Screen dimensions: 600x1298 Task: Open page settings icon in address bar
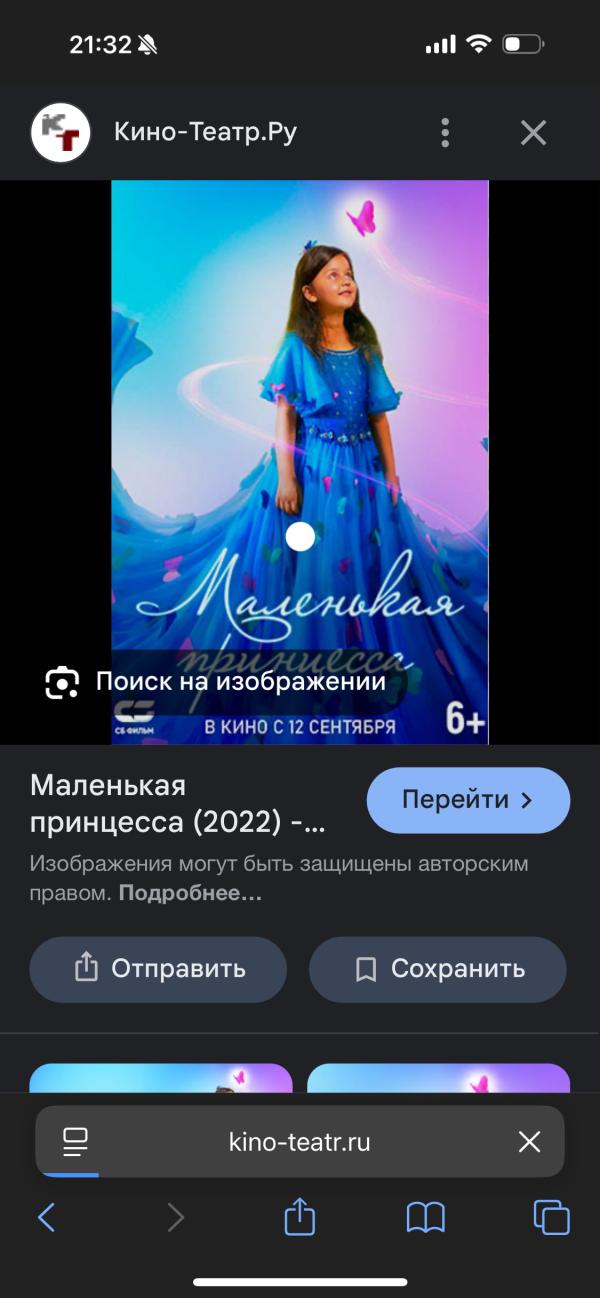[x=75, y=1142]
